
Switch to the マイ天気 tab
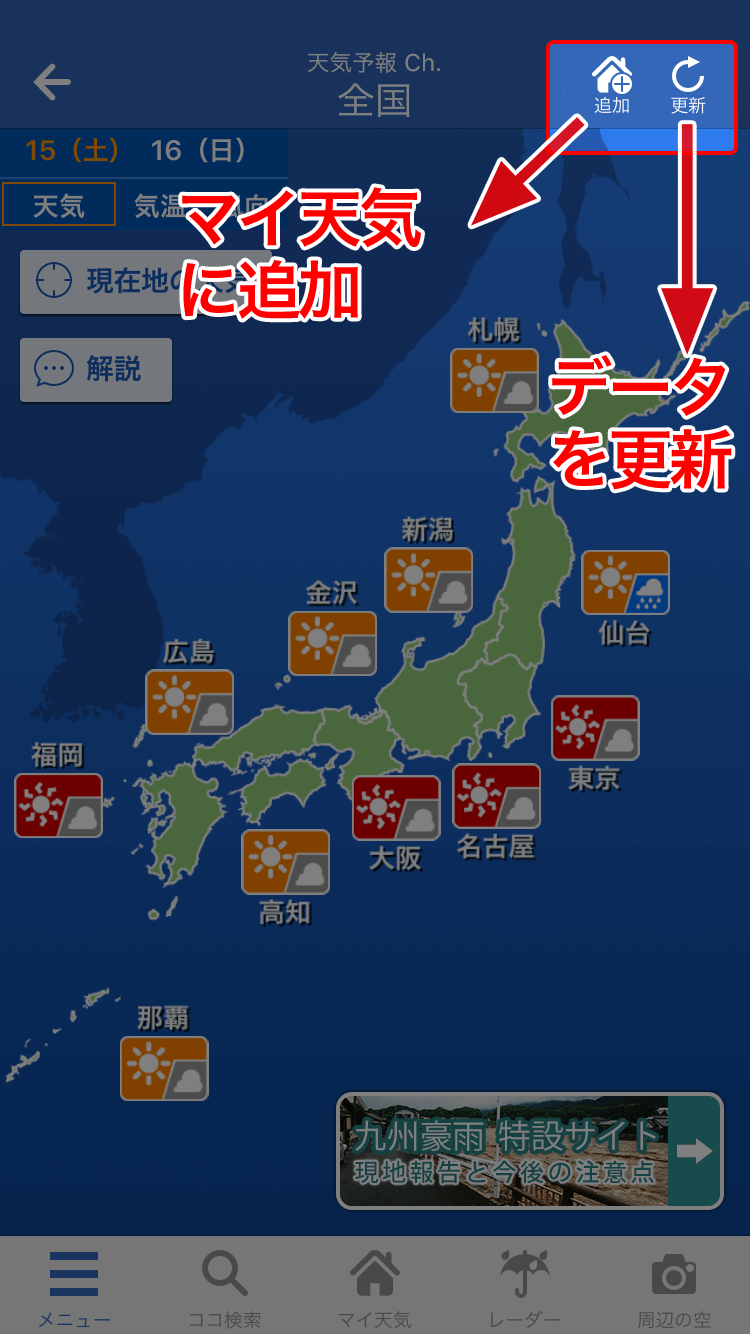pyautogui.click(x=375, y=1288)
